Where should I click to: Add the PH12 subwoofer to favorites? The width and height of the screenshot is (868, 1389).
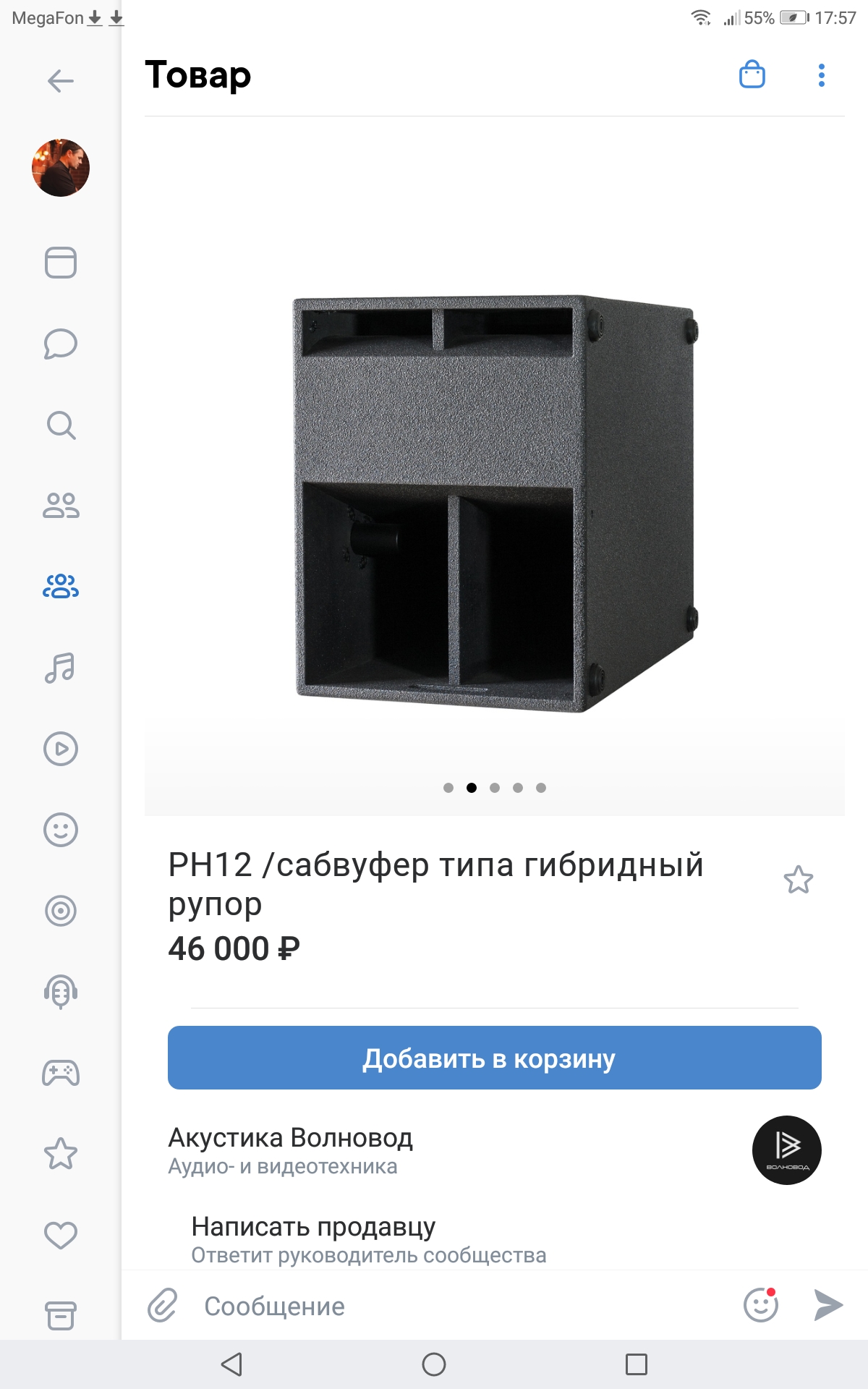click(798, 880)
